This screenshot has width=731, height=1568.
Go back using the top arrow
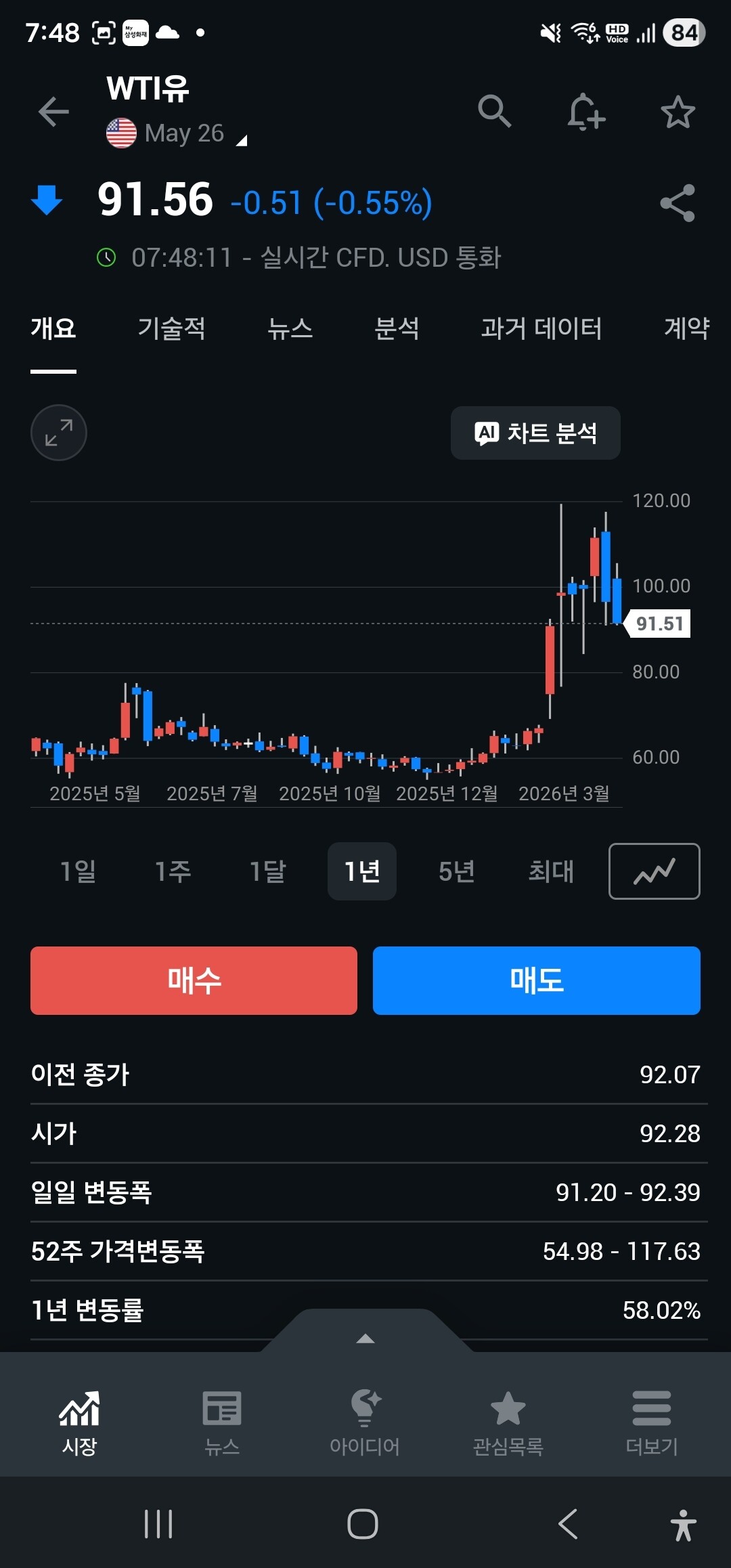(x=54, y=112)
